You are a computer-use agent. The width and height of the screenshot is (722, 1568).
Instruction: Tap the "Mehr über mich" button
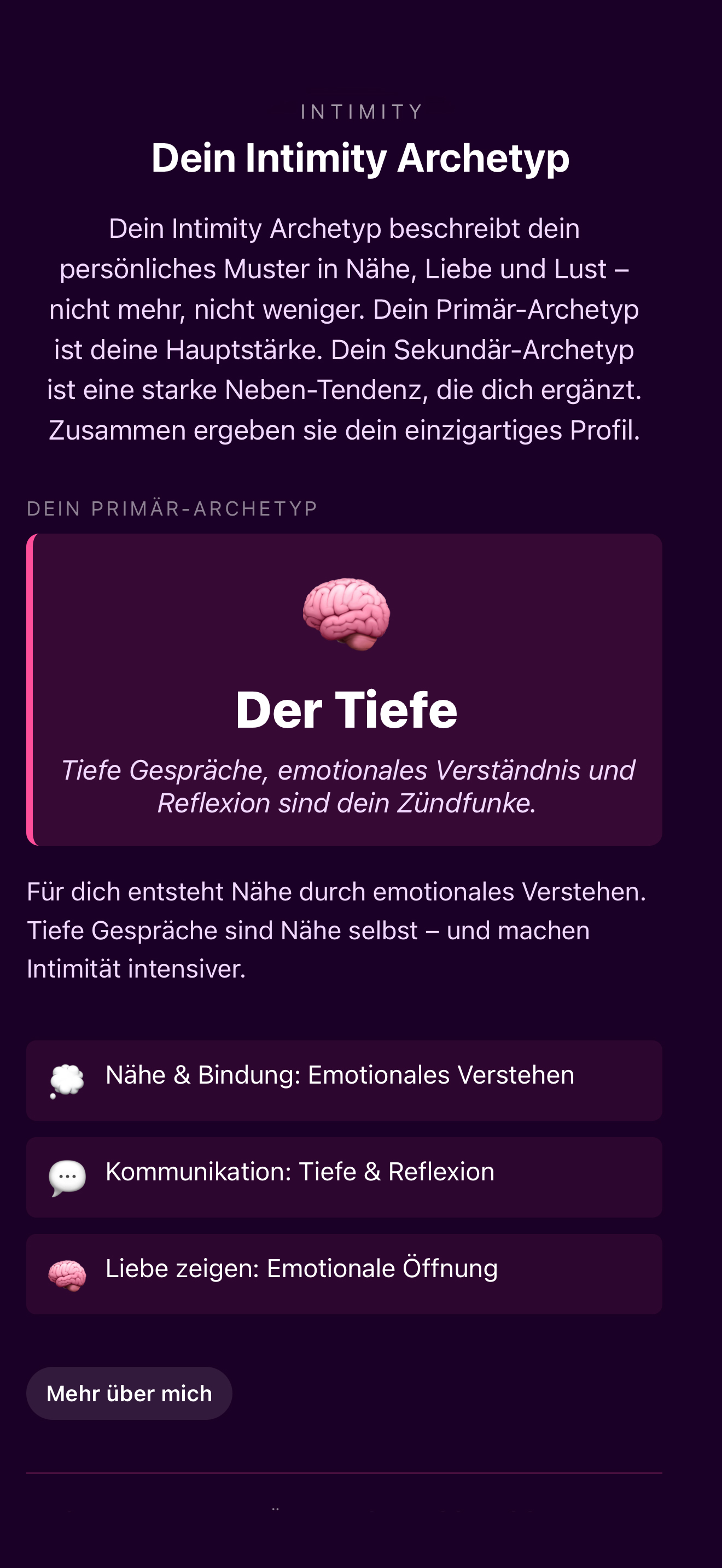tap(129, 1393)
